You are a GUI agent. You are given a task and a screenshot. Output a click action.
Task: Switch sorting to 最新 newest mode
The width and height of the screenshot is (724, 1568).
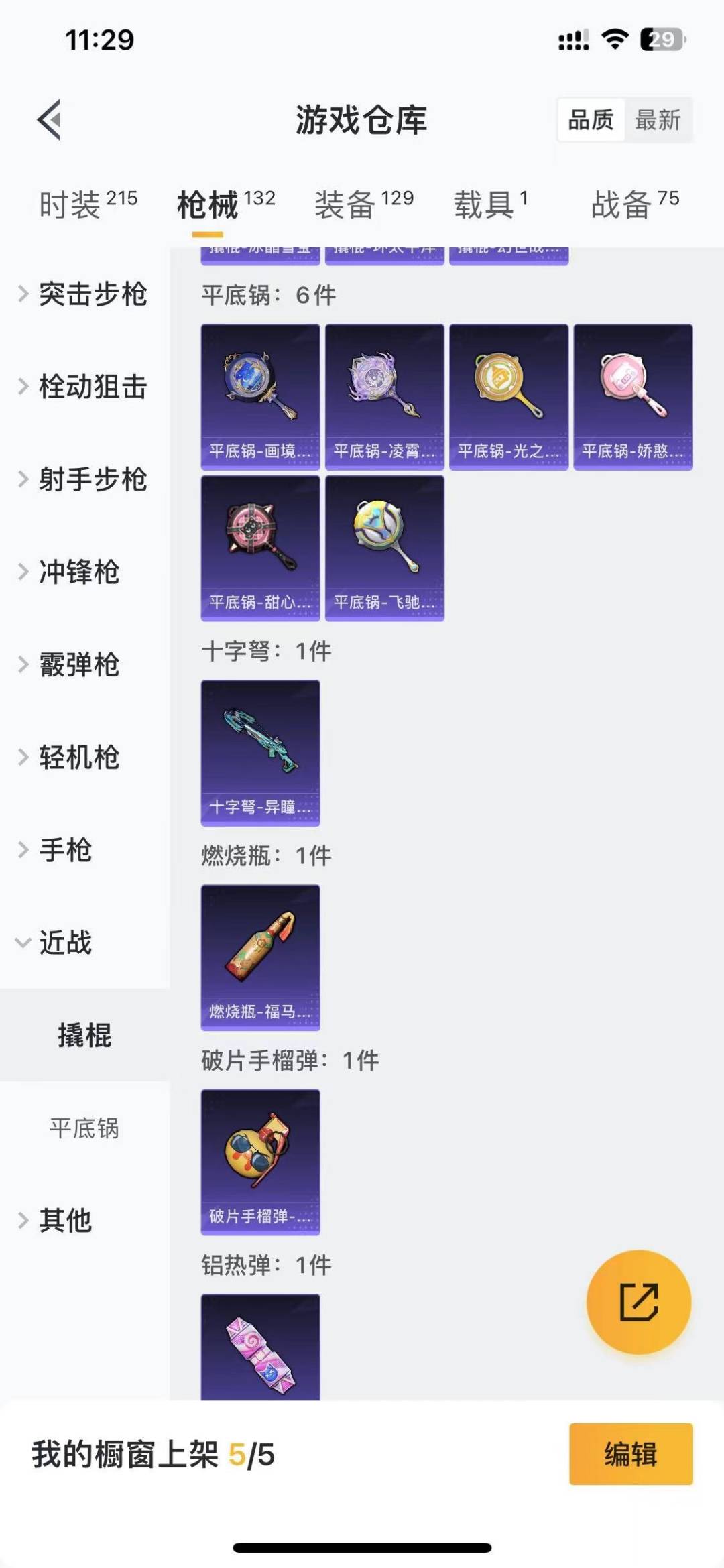point(659,121)
